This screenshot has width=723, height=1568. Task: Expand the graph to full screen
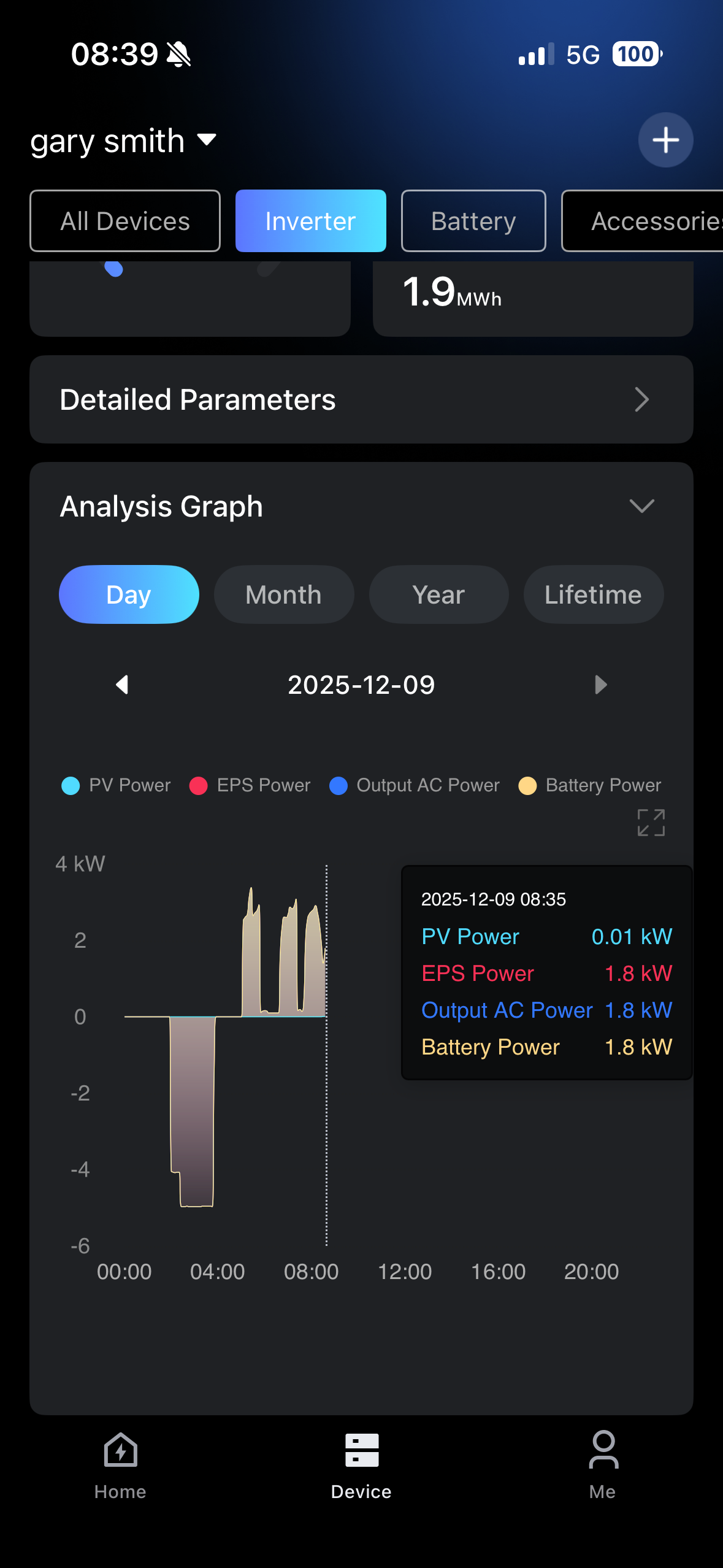click(651, 823)
